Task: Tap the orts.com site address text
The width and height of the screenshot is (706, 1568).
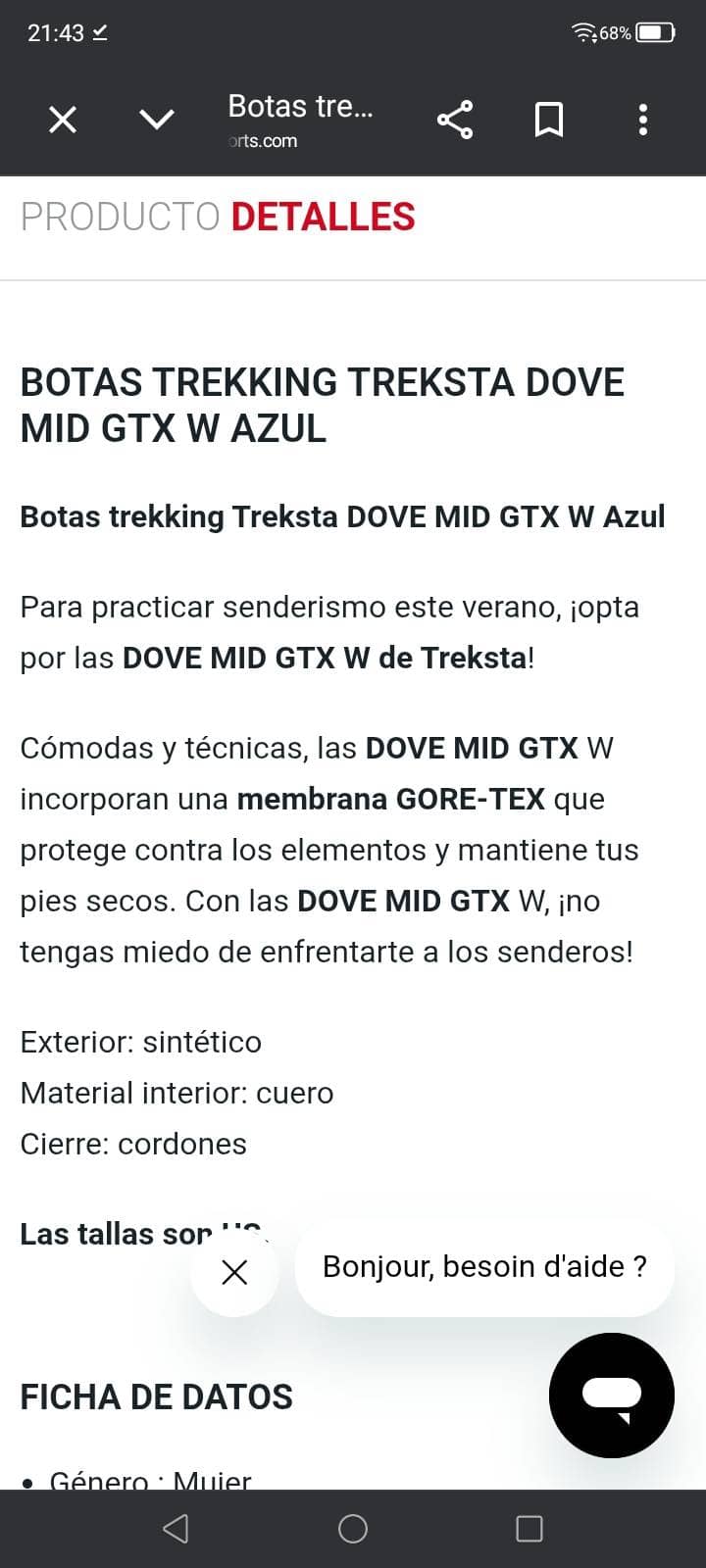Action: (264, 140)
